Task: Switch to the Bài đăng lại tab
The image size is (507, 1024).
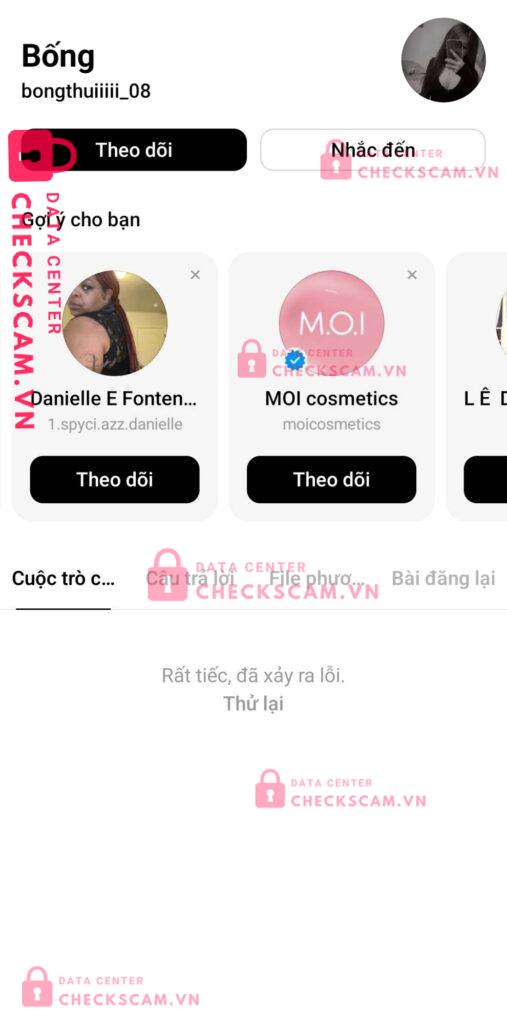Action: (443, 579)
